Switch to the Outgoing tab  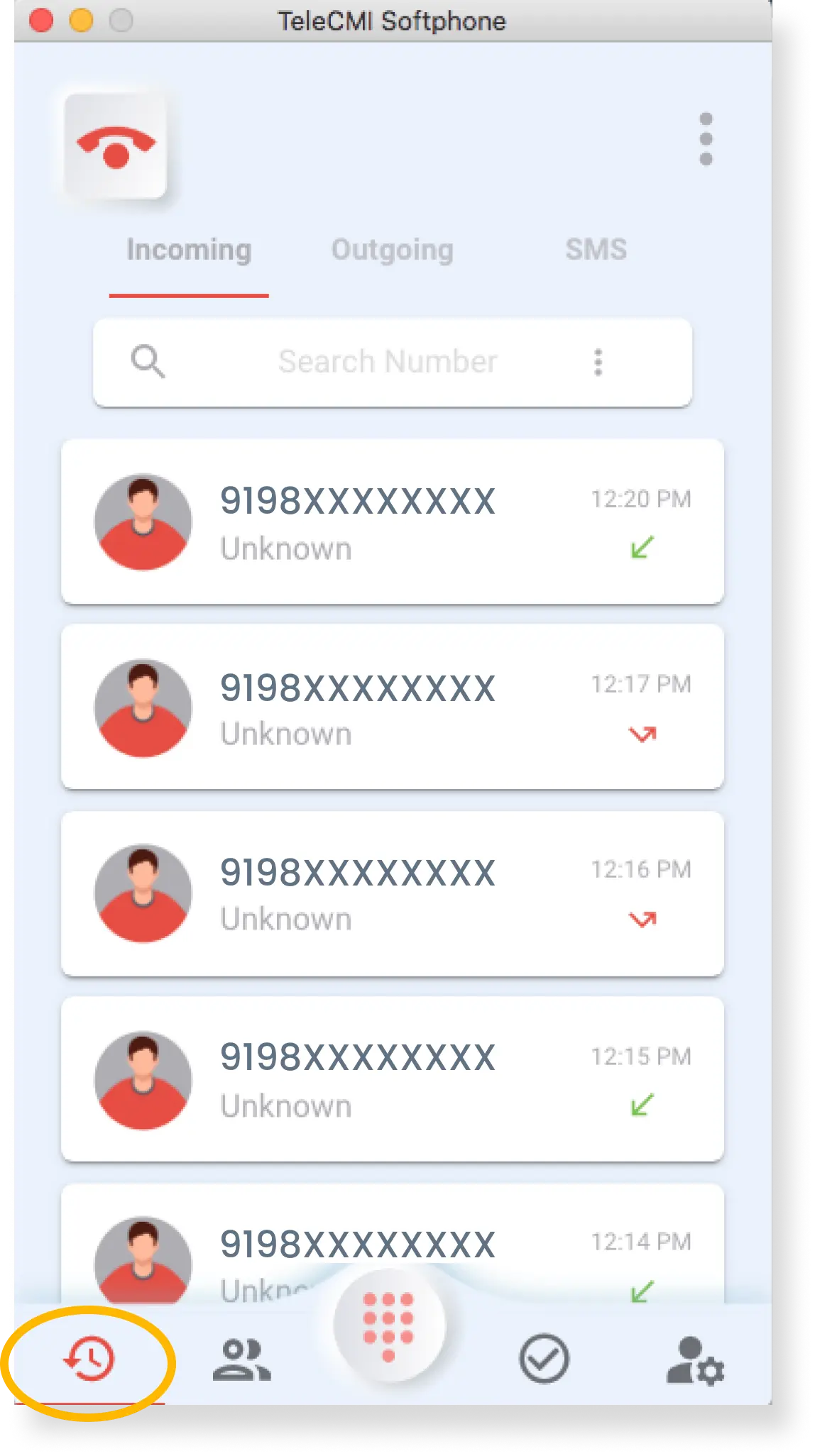pos(393,250)
